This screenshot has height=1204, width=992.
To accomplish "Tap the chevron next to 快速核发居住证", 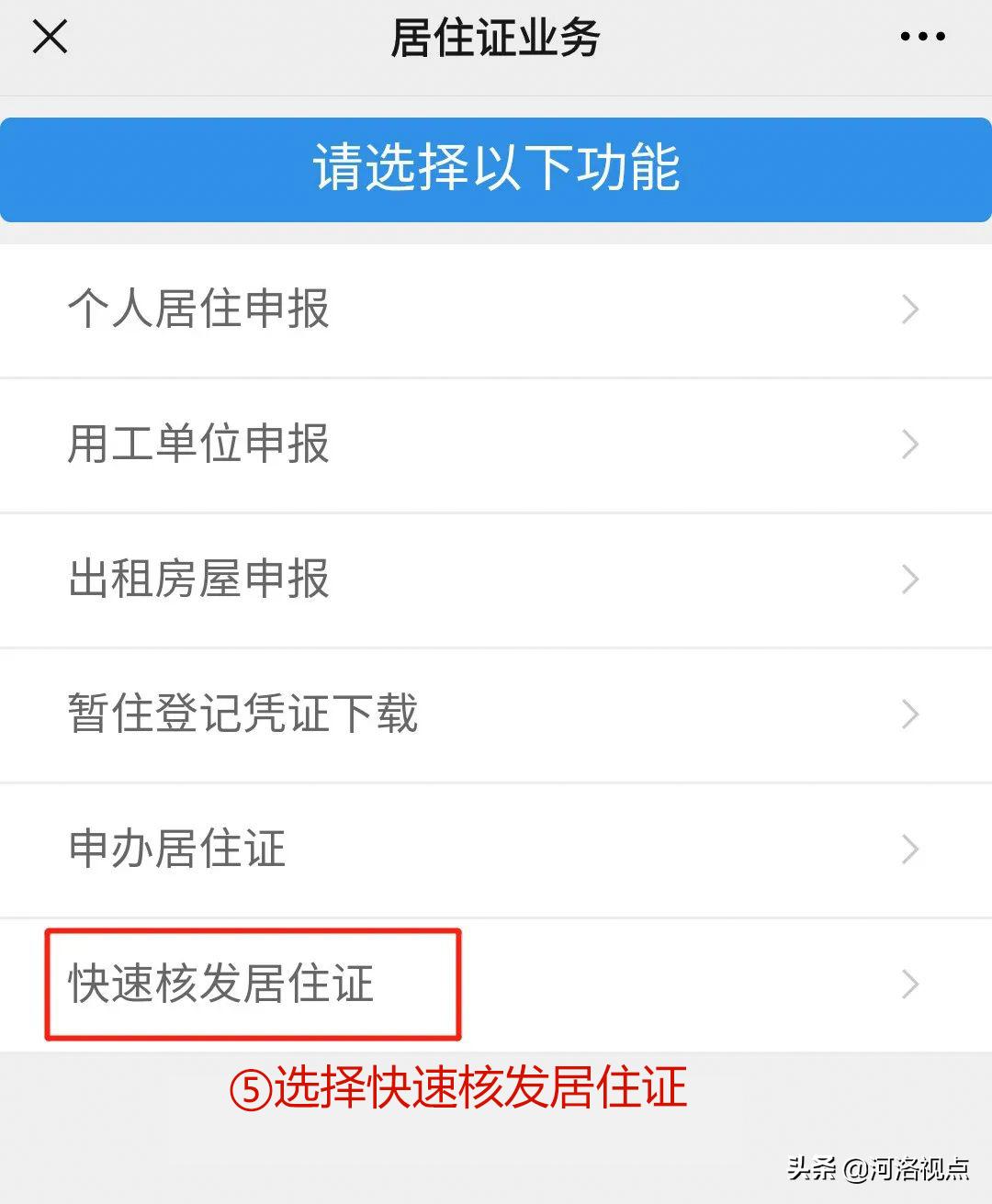I will point(908,984).
